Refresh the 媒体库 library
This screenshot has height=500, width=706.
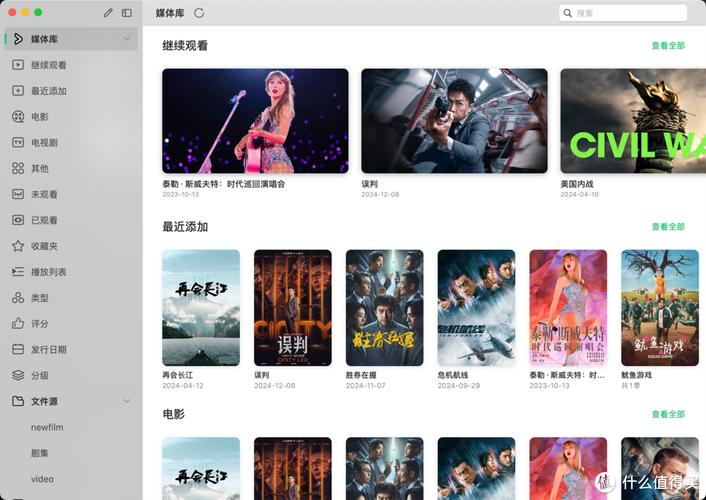click(199, 13)
